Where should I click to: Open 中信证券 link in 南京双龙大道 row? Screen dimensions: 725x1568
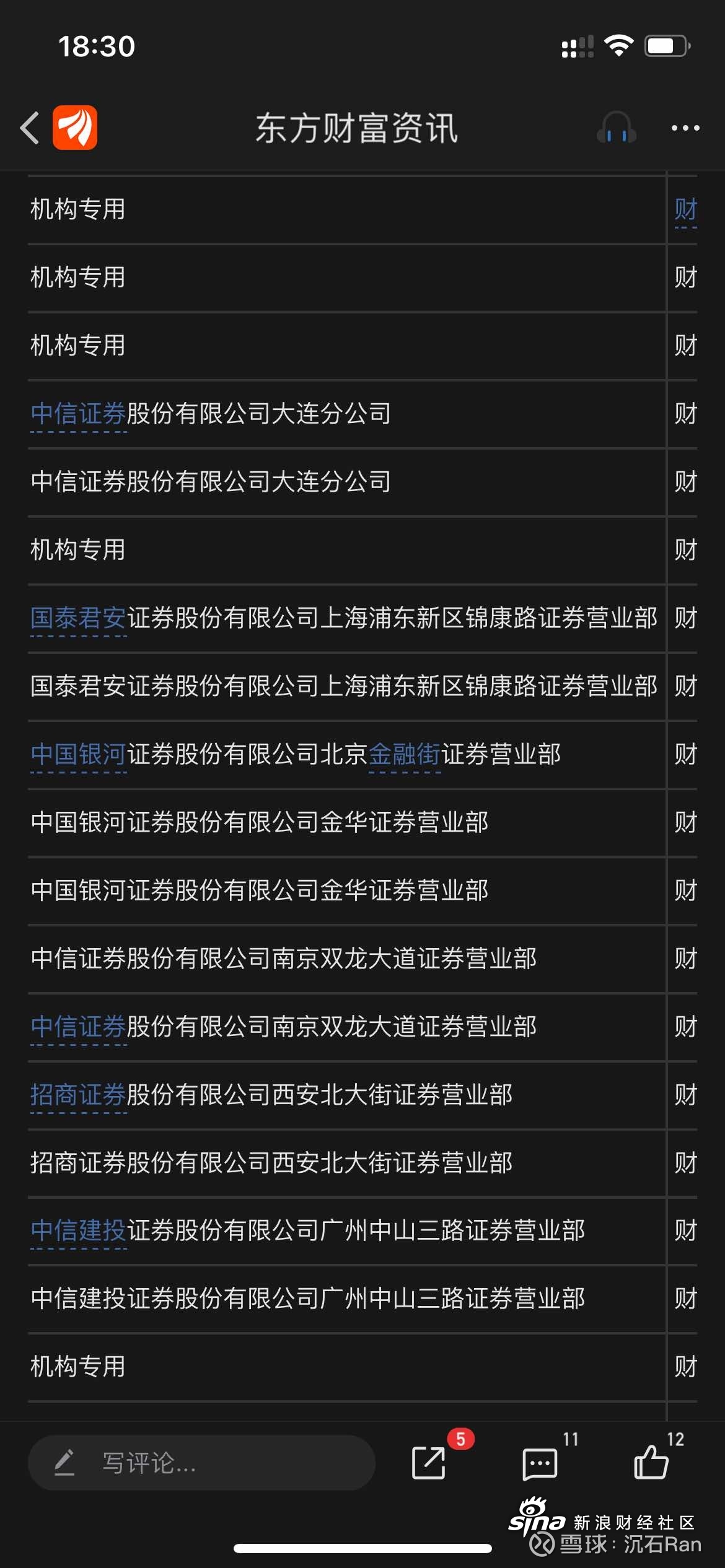79,1027
